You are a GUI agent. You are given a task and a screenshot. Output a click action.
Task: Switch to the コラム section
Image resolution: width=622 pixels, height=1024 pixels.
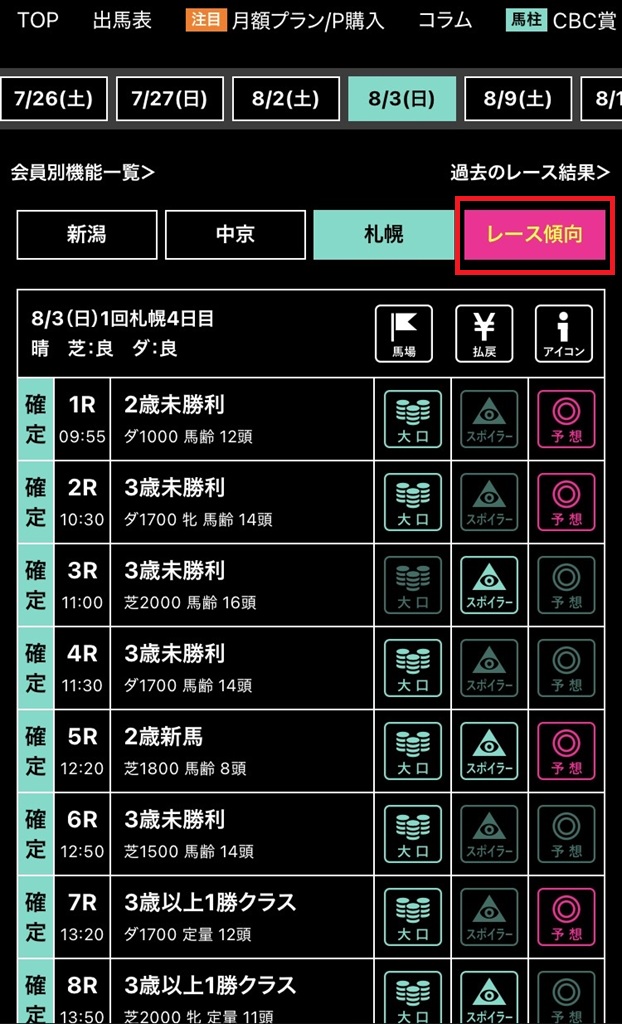tap(445, 20)
